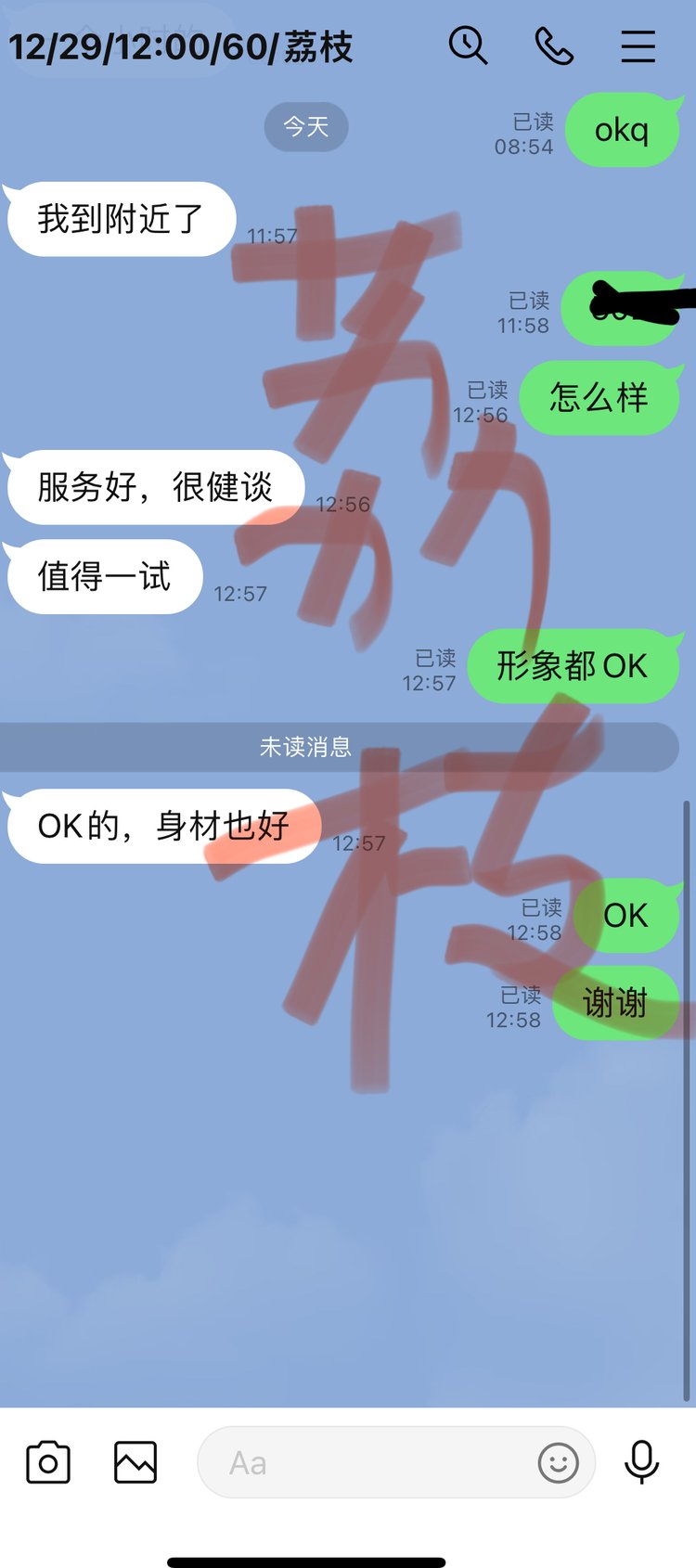Start a voice call
The height and width of the screenshot is (1568, 696).
point(554,45)
